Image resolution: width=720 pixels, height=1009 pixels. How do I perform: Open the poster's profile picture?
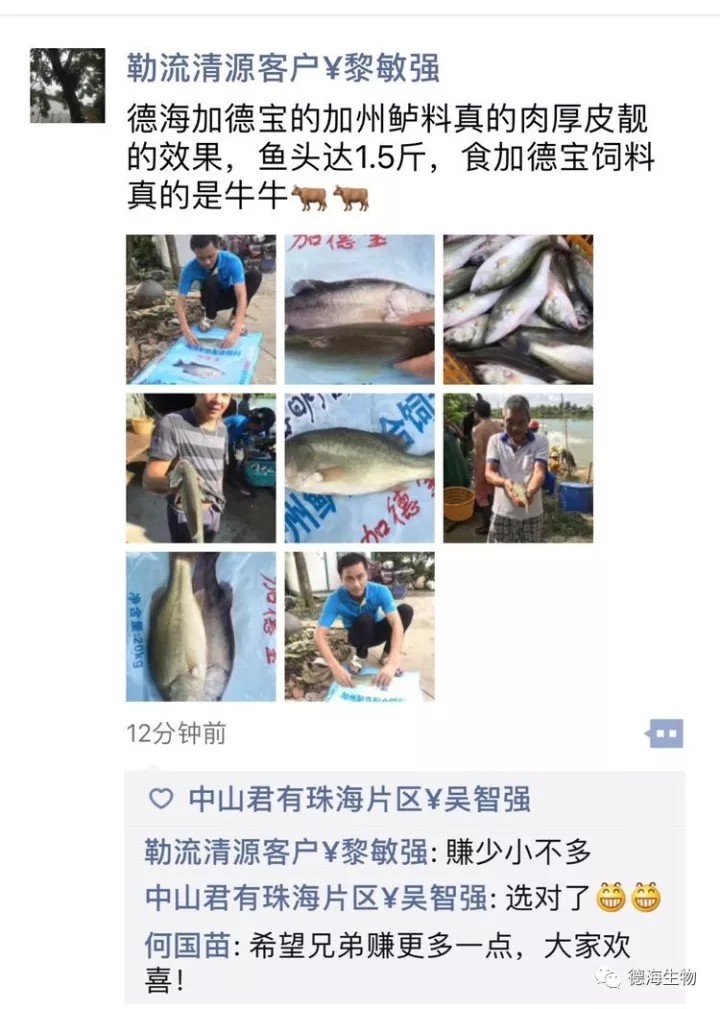pos(67,85)
